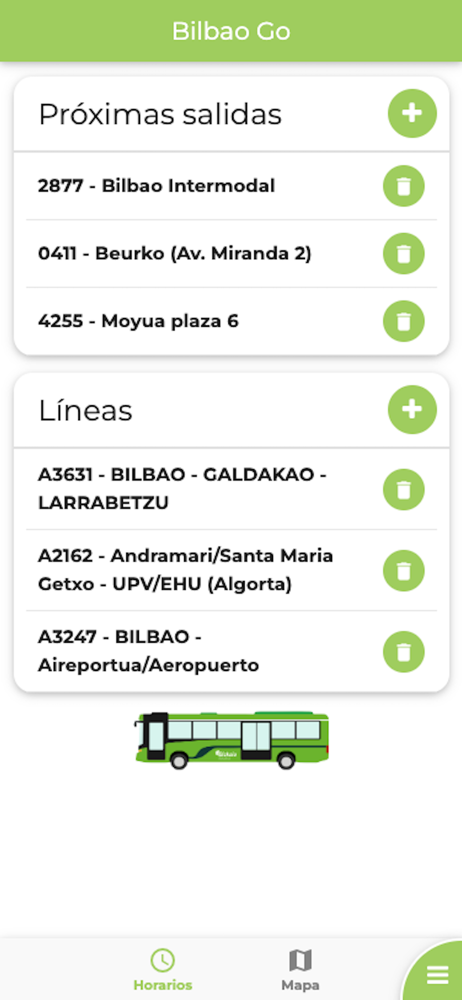Switch to the Mapa tab
462x1000 pixels.
click(300, 969)
